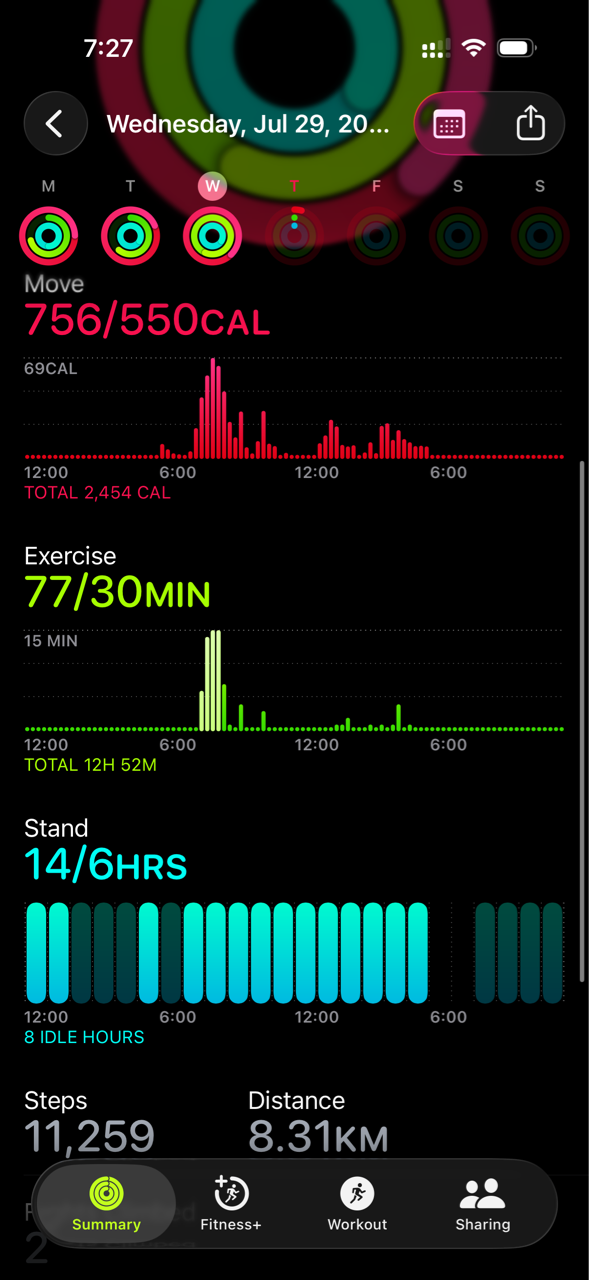Image resolution: width=589 pixels, height=1280 pixels.
Task: Open the Sharing tab
Action: click(x=482, y=1204)
